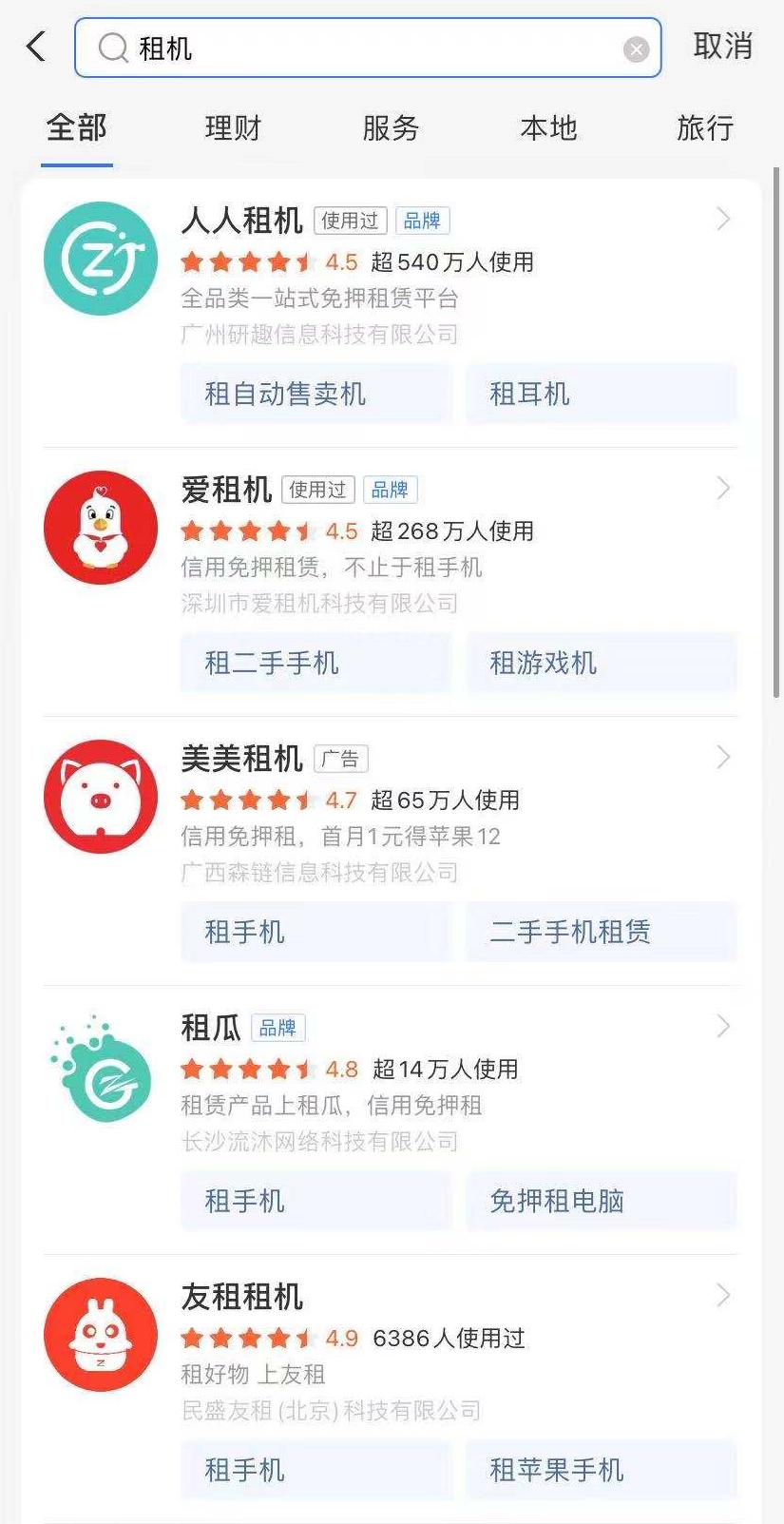
Task: Tap 取消 to cancel search
Action: tap(721, 48)
